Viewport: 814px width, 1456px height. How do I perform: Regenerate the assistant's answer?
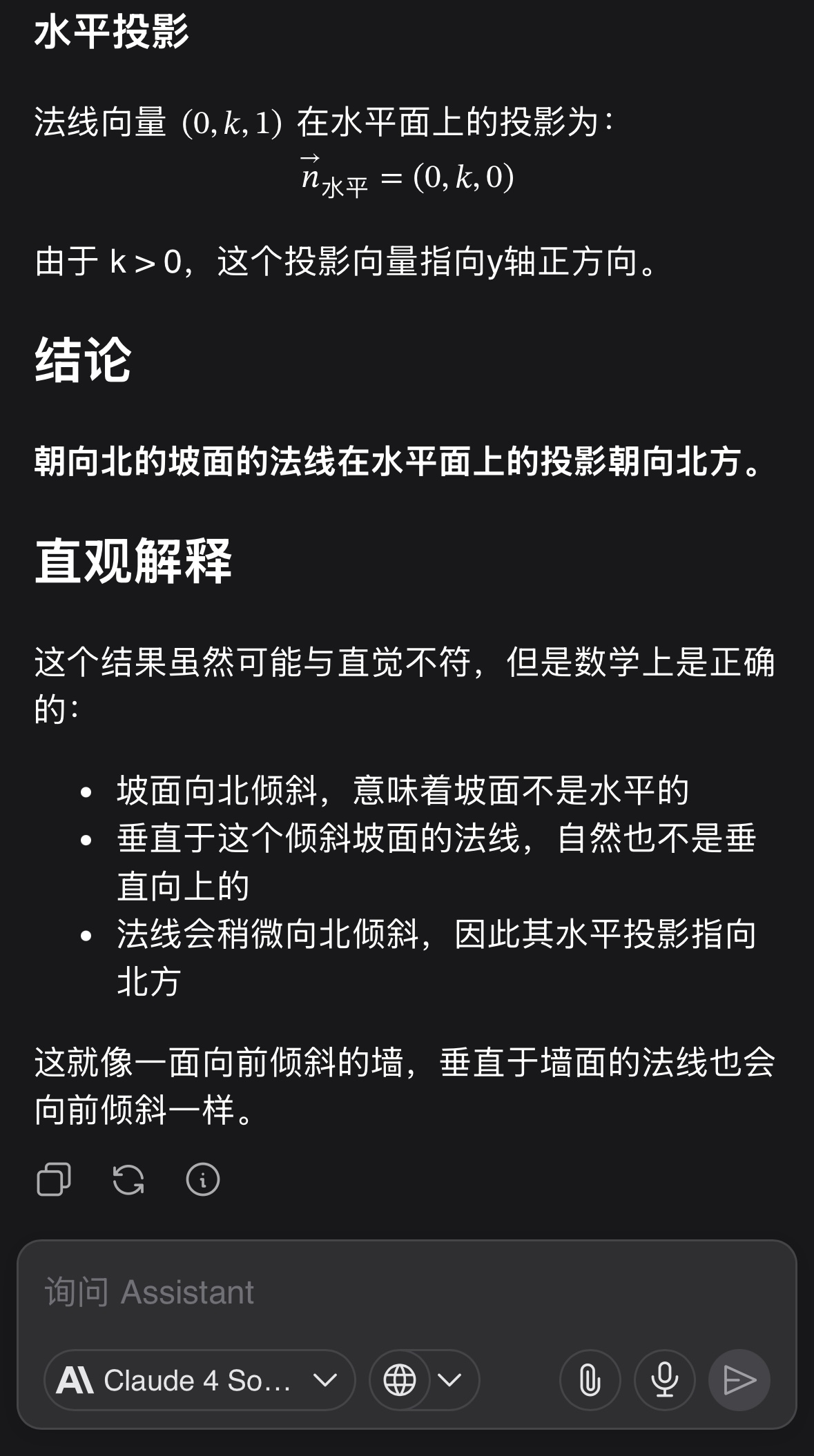[x=128, y=1179]
